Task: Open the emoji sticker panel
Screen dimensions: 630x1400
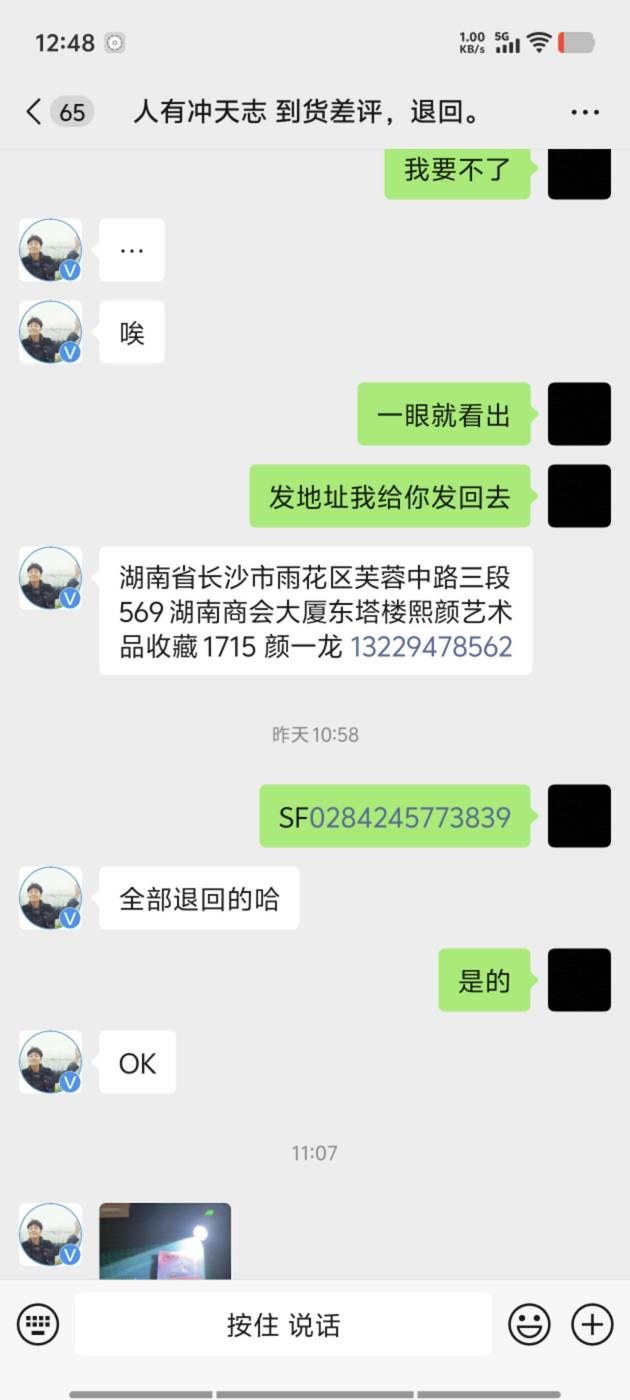Action: coord(529,1325)
